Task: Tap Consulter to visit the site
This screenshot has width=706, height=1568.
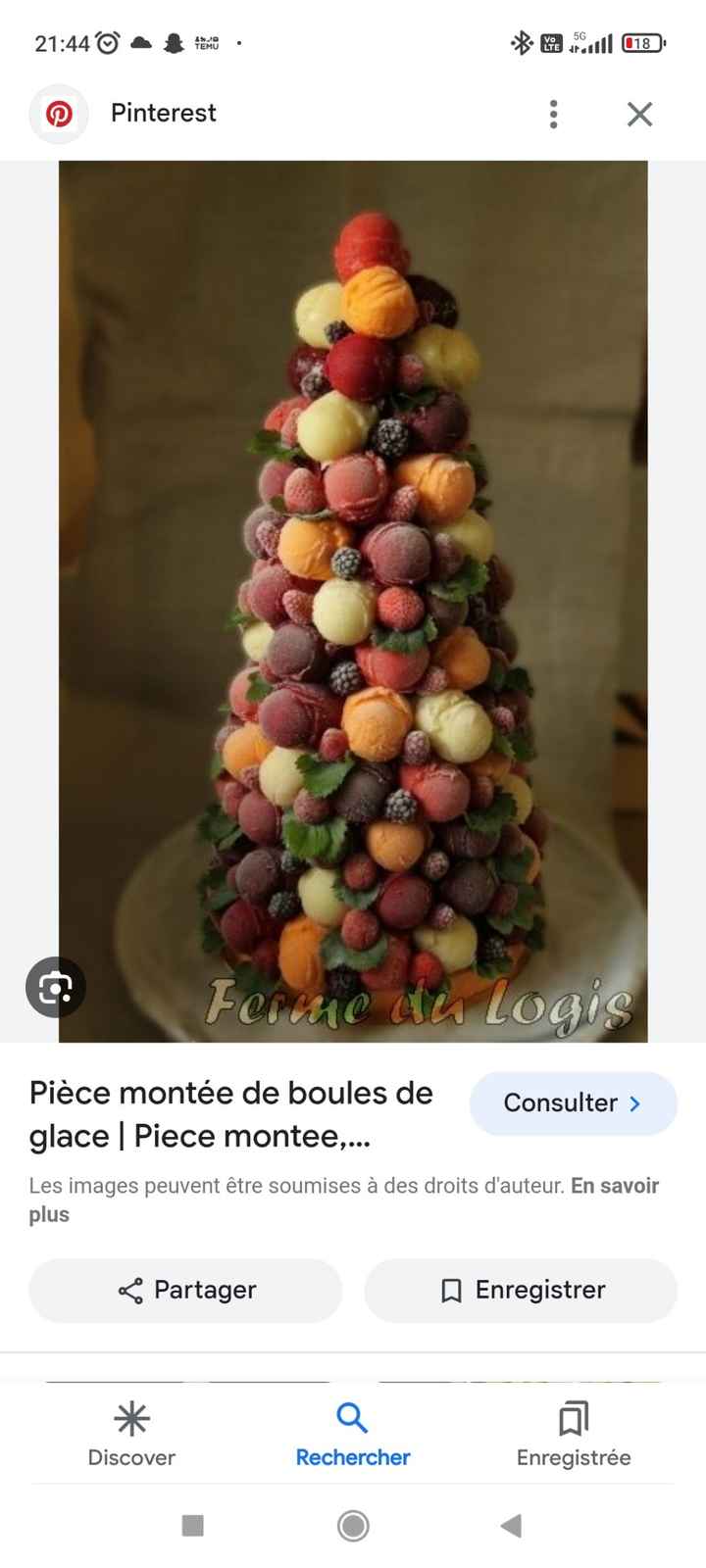Action: [x=573, y=1103]
